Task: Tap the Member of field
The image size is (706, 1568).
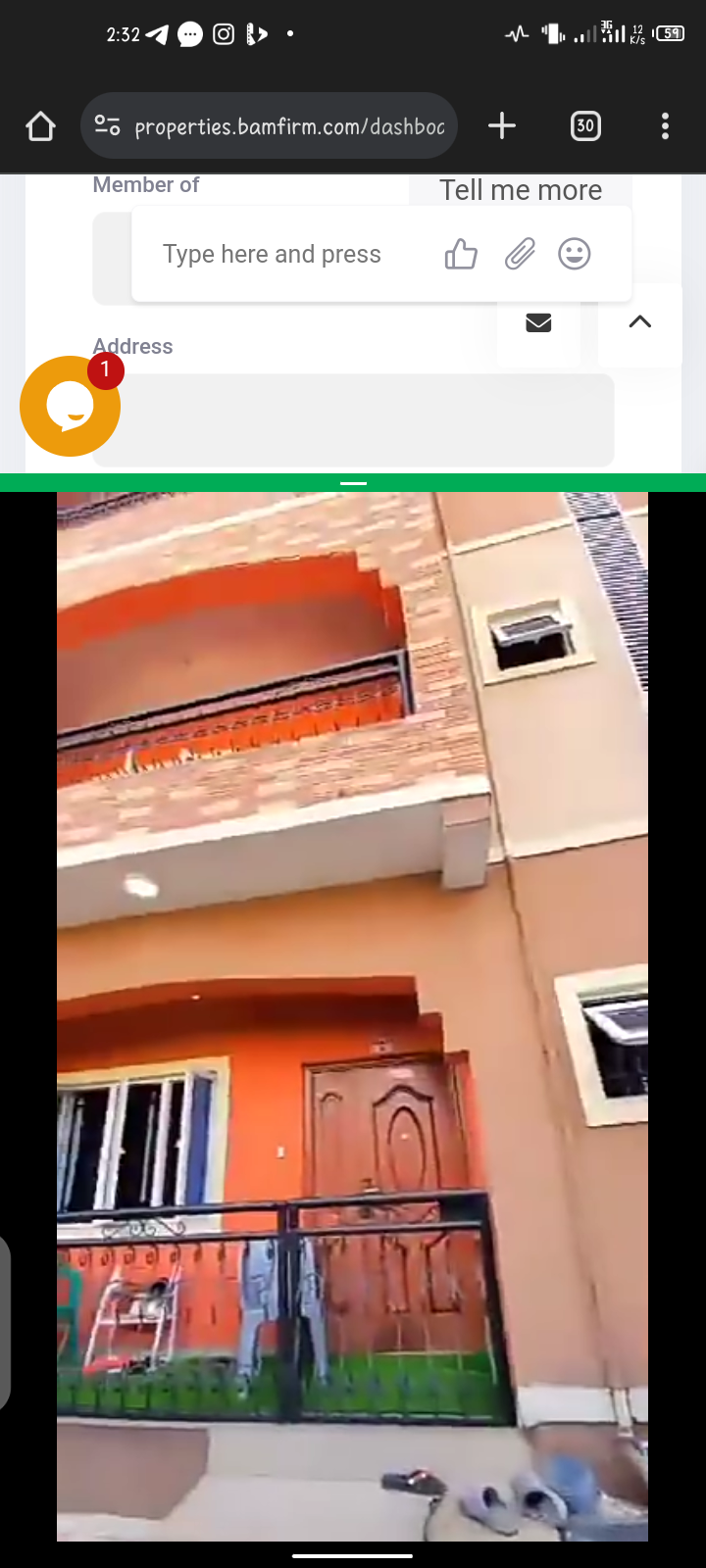Action: pos(112,259)
